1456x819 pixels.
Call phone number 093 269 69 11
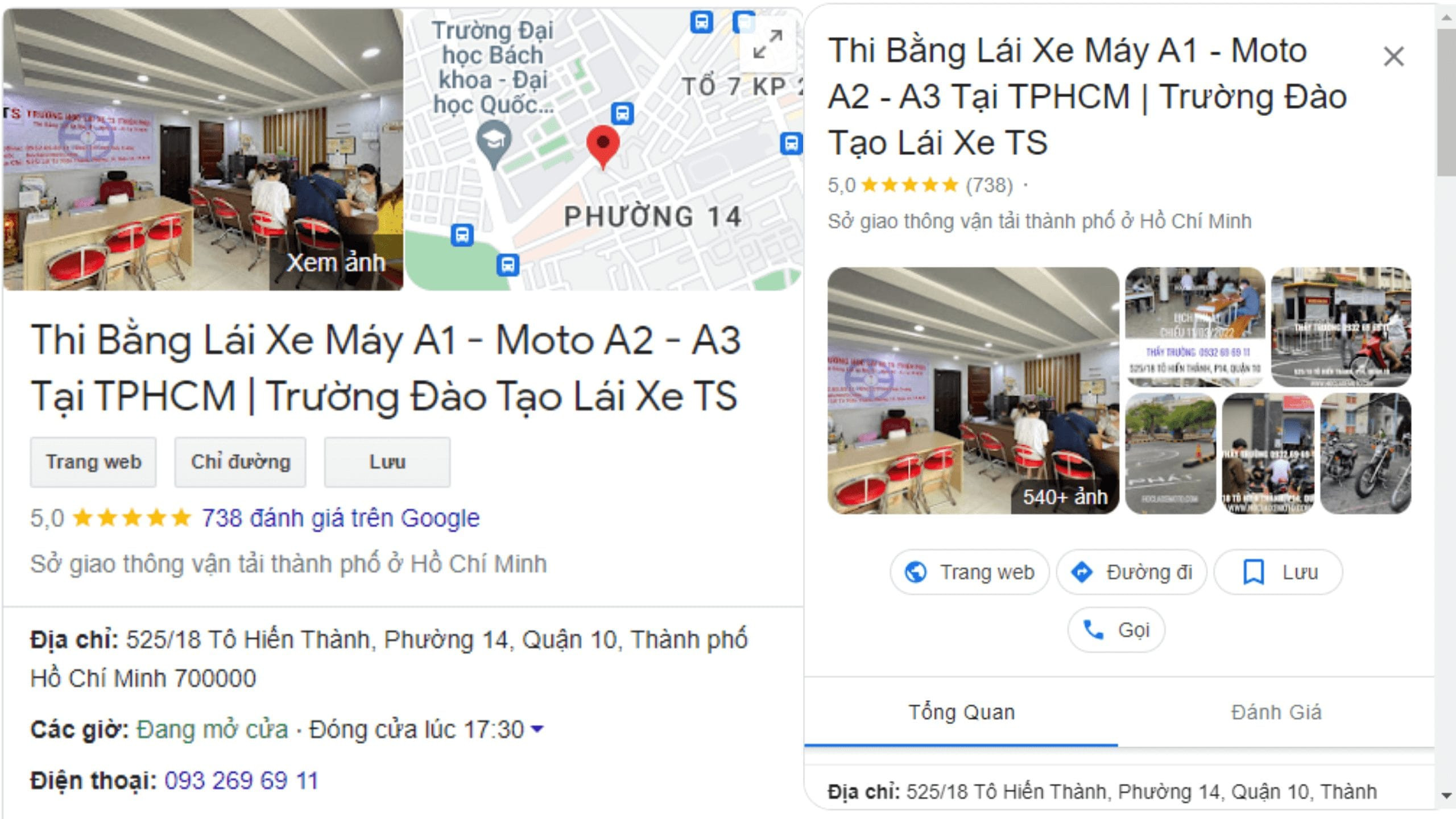pos(241,780)
